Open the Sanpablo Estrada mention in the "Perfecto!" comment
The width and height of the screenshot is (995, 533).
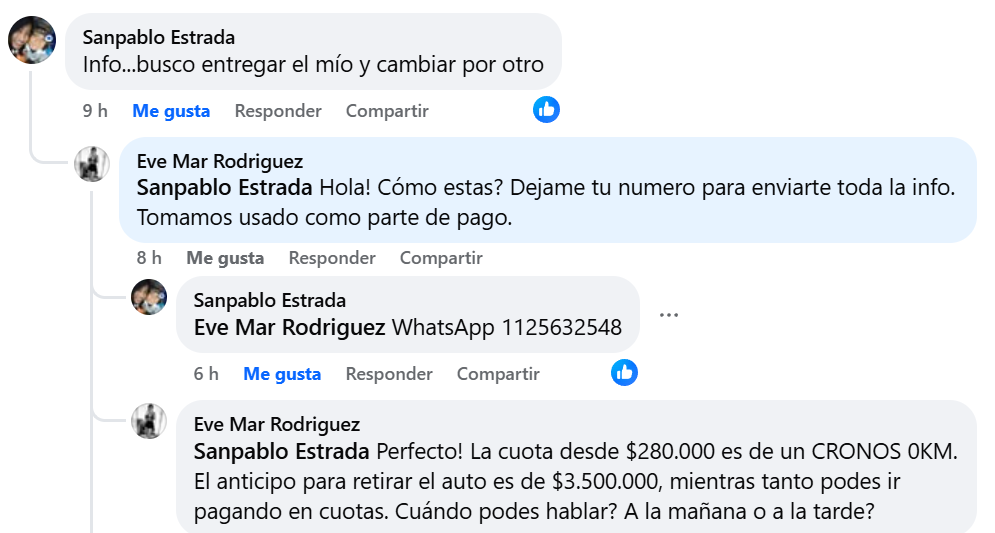282,451
